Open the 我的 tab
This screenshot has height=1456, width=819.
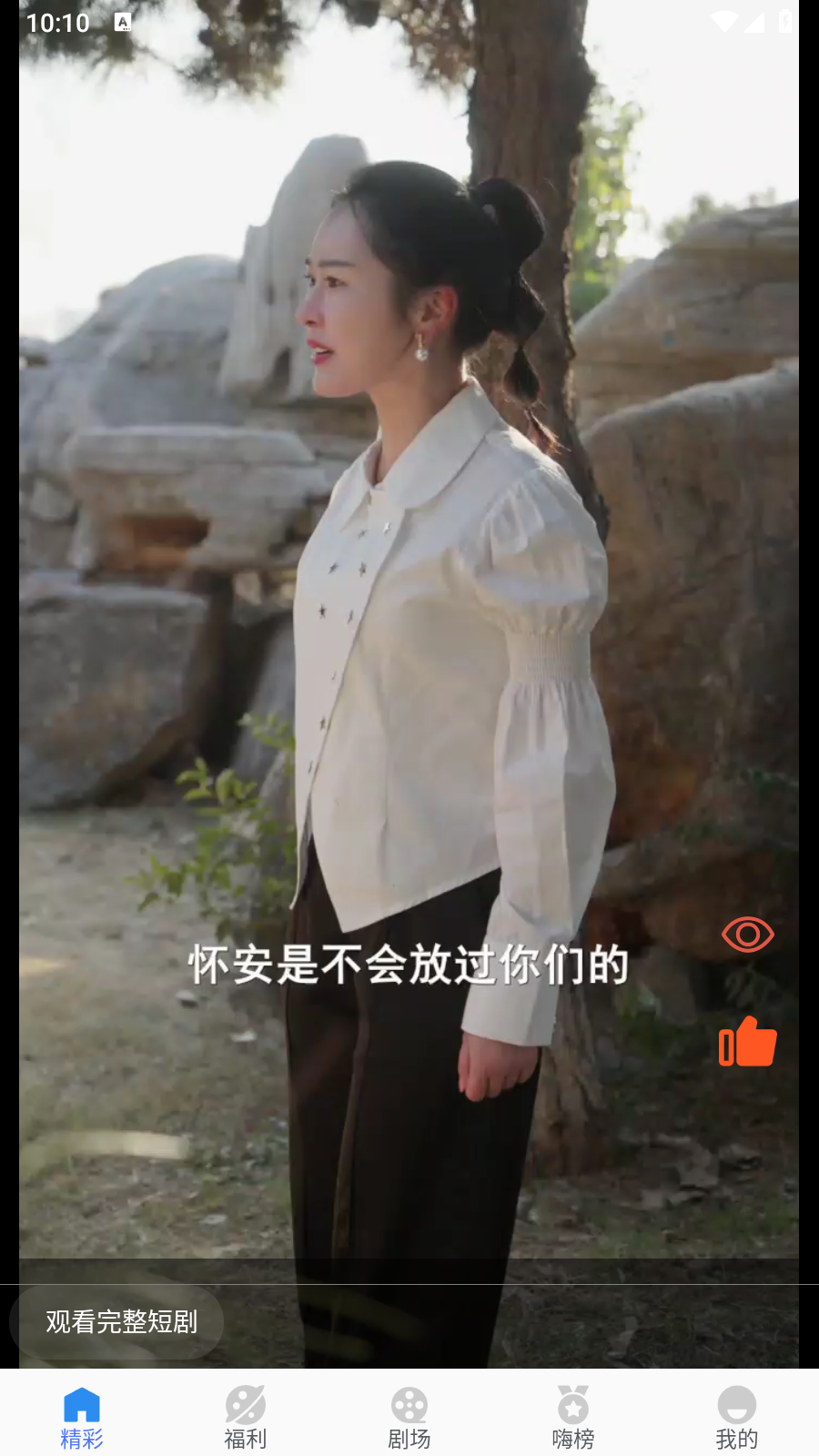coord(736,1416)
